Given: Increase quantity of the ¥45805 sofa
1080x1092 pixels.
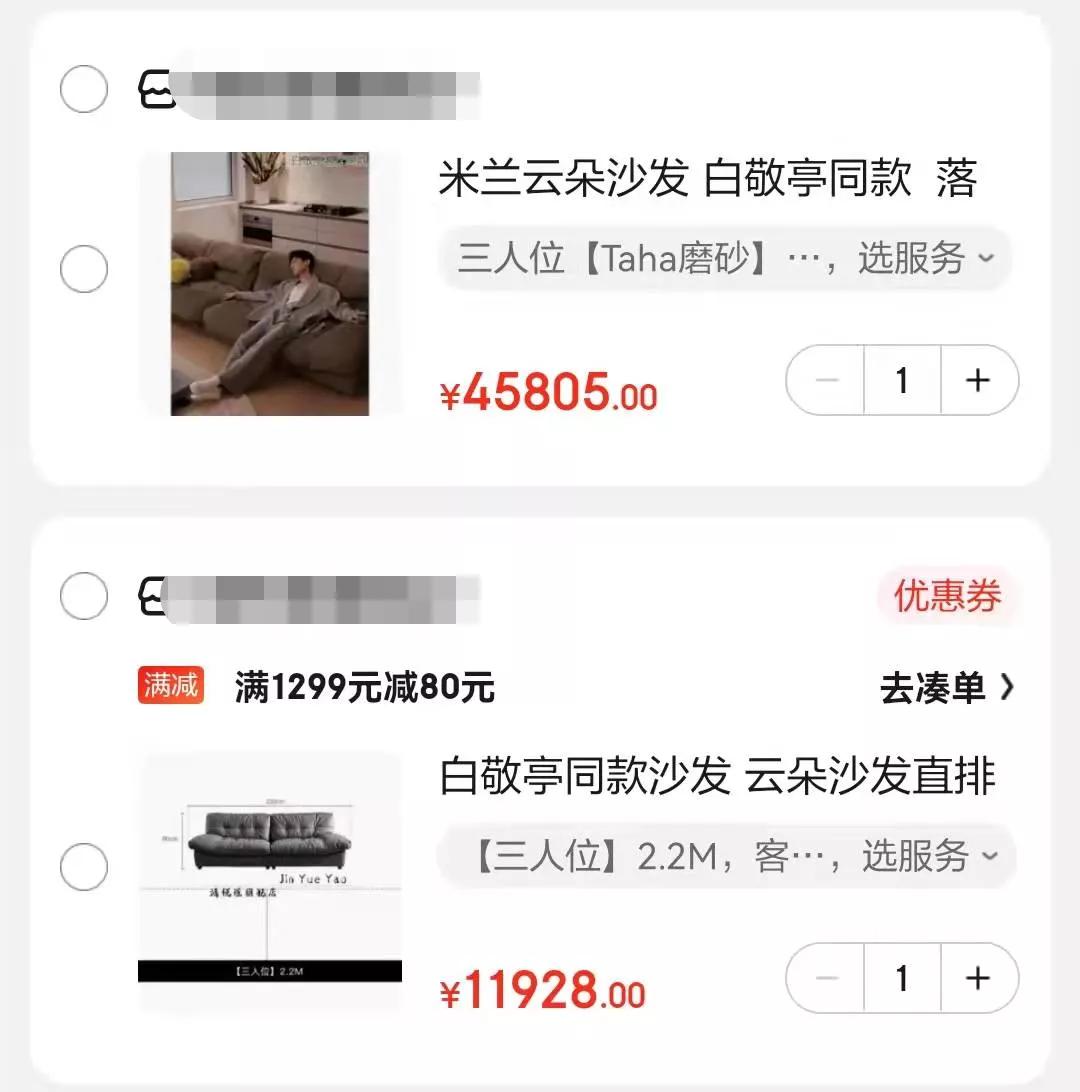Looking at the screenshot, I should click(x=977, y=380).
